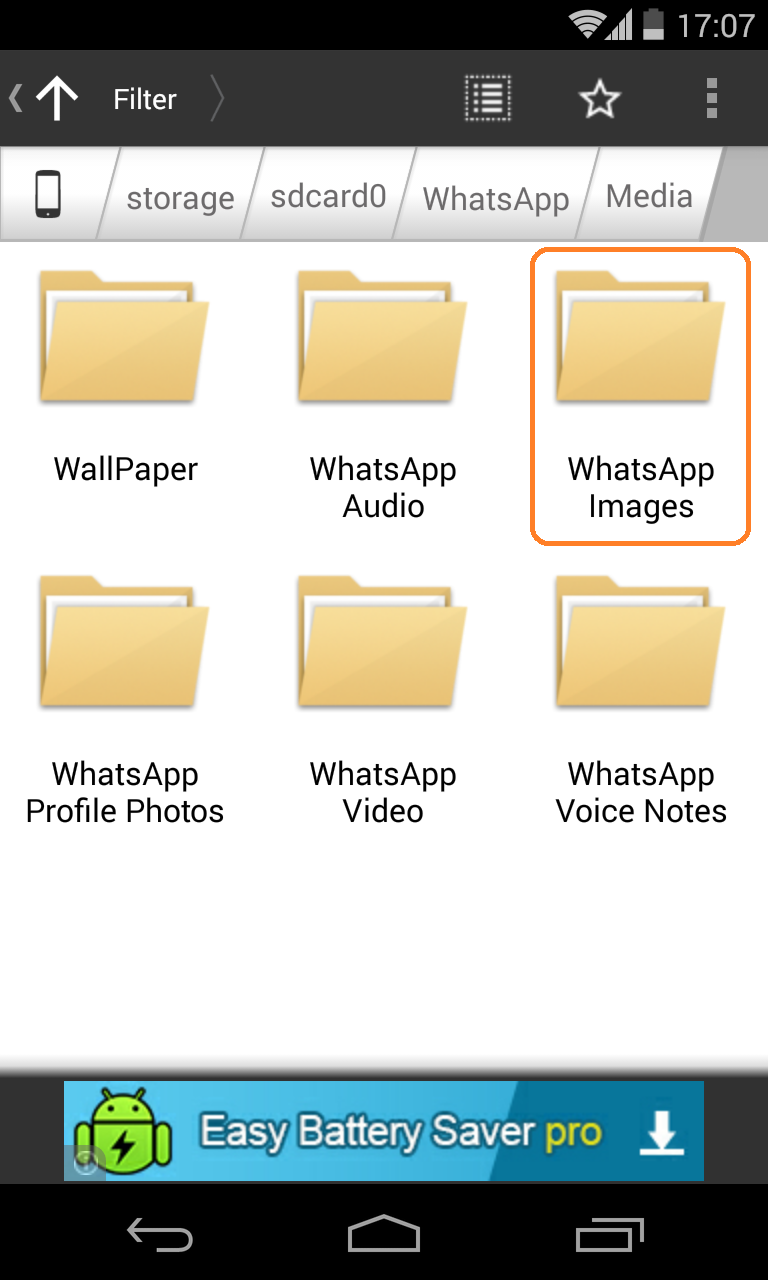Open the multi-select view icon
This screenshot has height=1280, width=768.
(487, 97)
